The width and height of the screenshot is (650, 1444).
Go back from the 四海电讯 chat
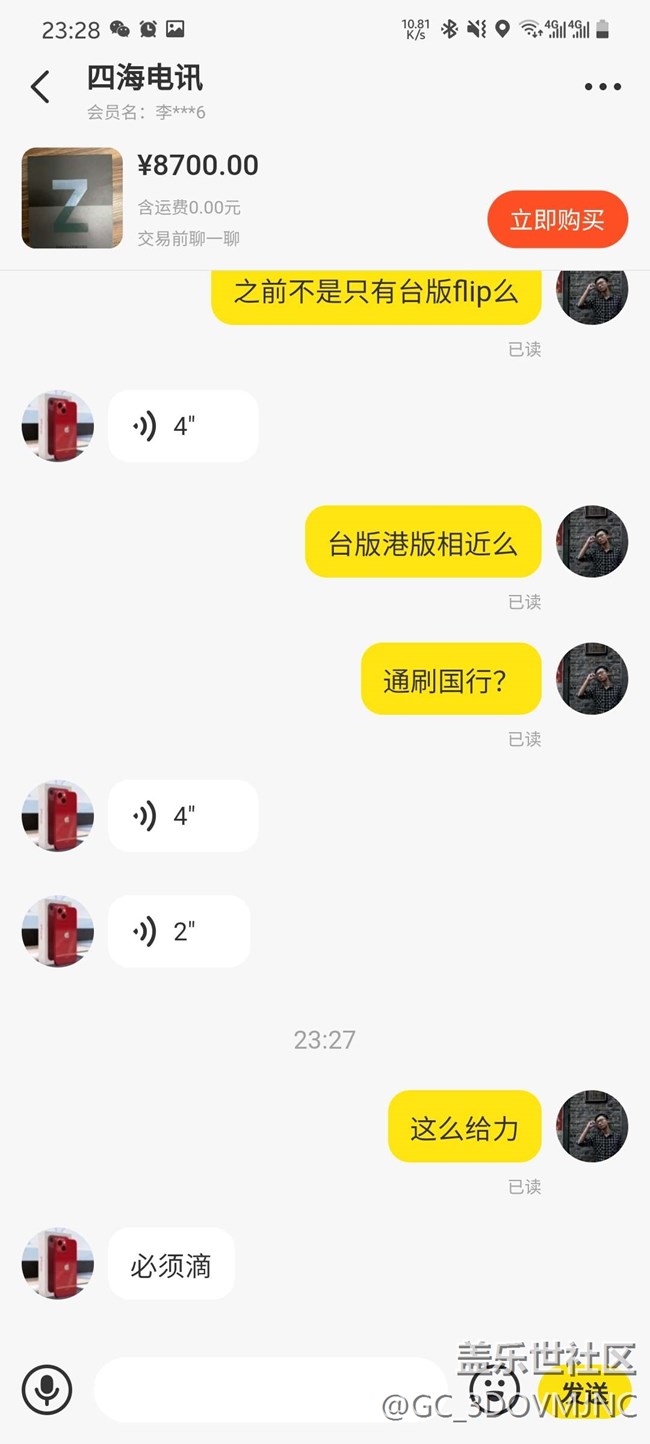(x=40, y=87)
